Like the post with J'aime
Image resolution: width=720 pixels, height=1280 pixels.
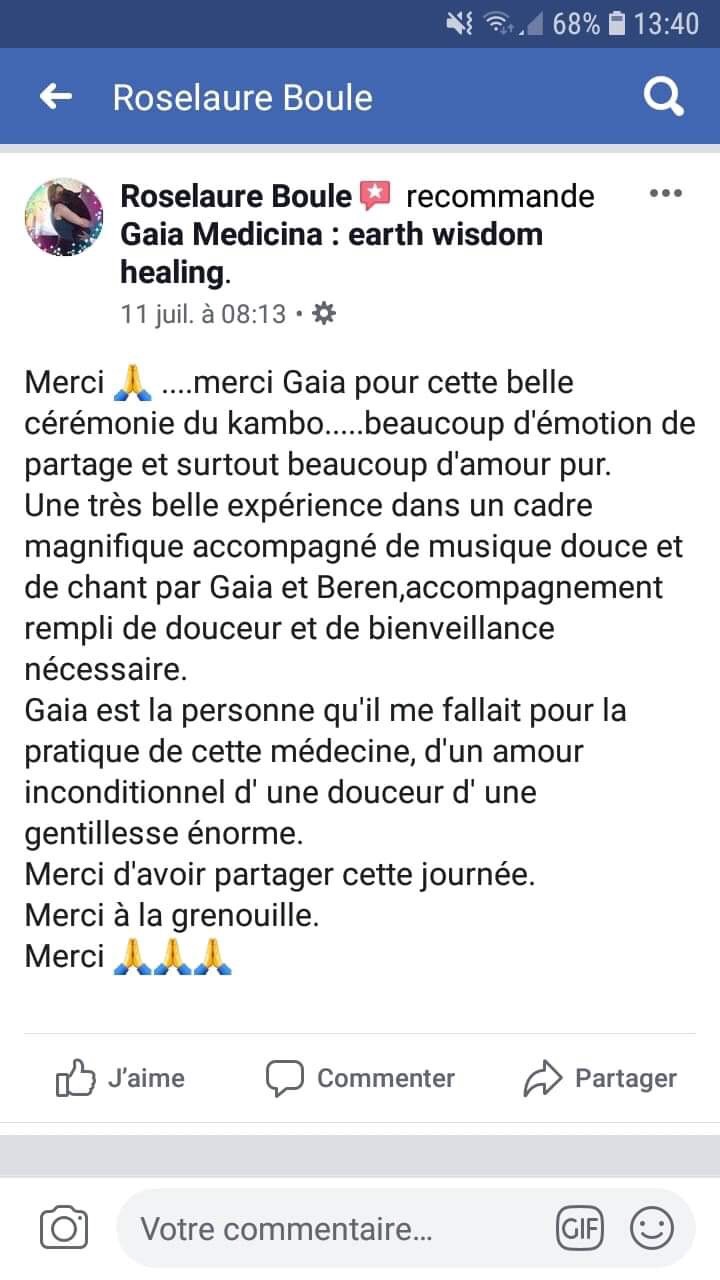pos(120,1078)
